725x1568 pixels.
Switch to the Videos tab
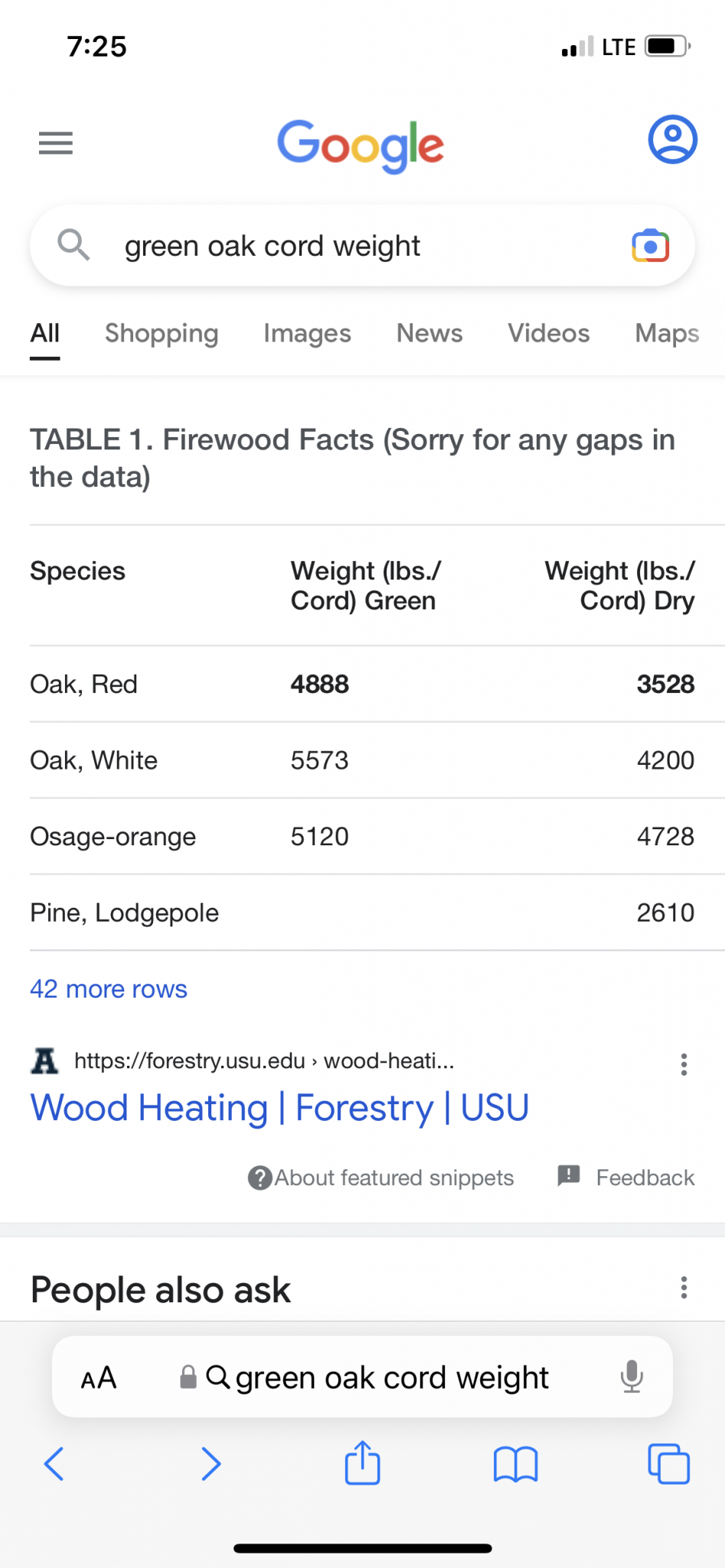point(549,333)
